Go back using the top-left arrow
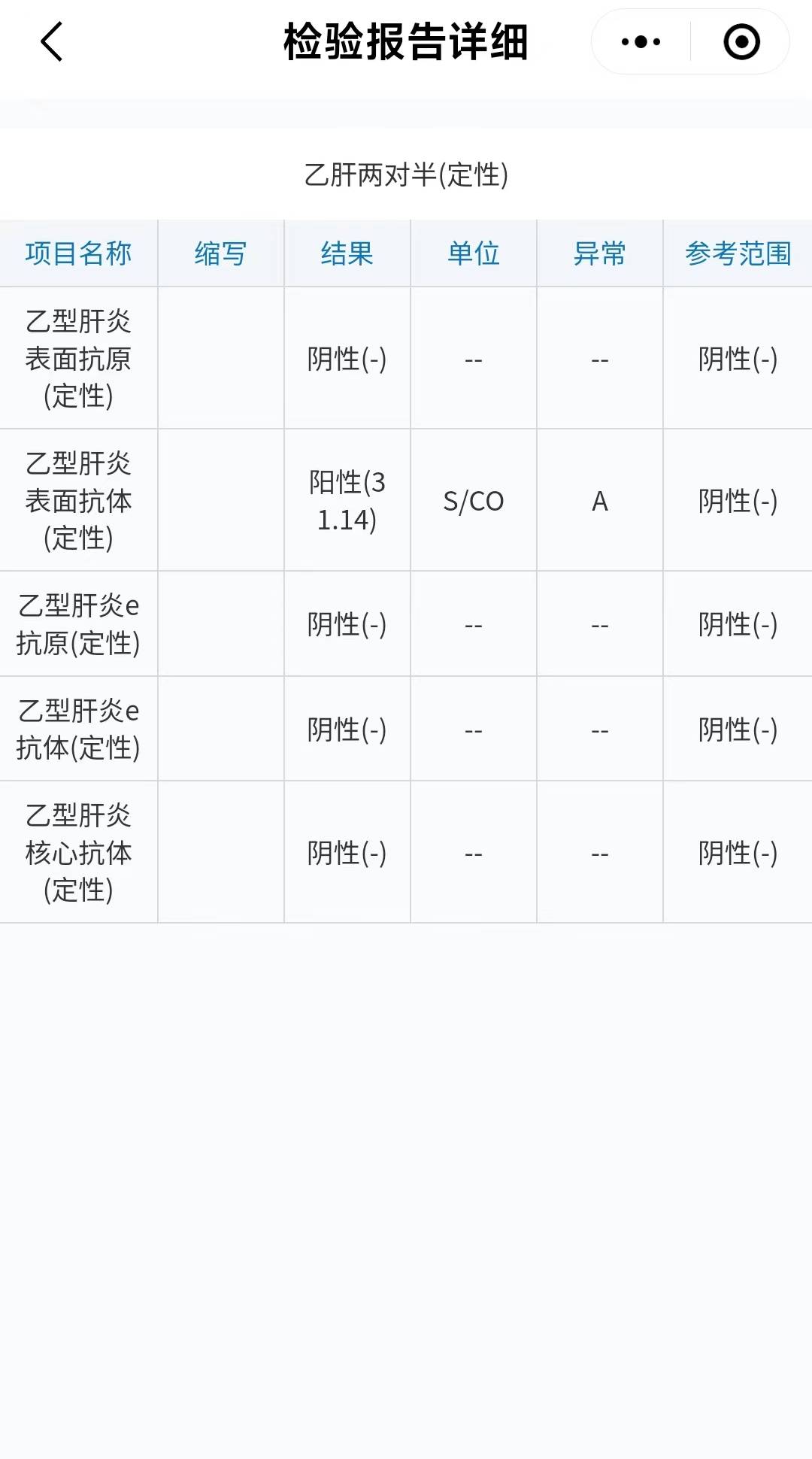Image resolution: width=812 pixels, height=1459 pixels. coord(51,42)
